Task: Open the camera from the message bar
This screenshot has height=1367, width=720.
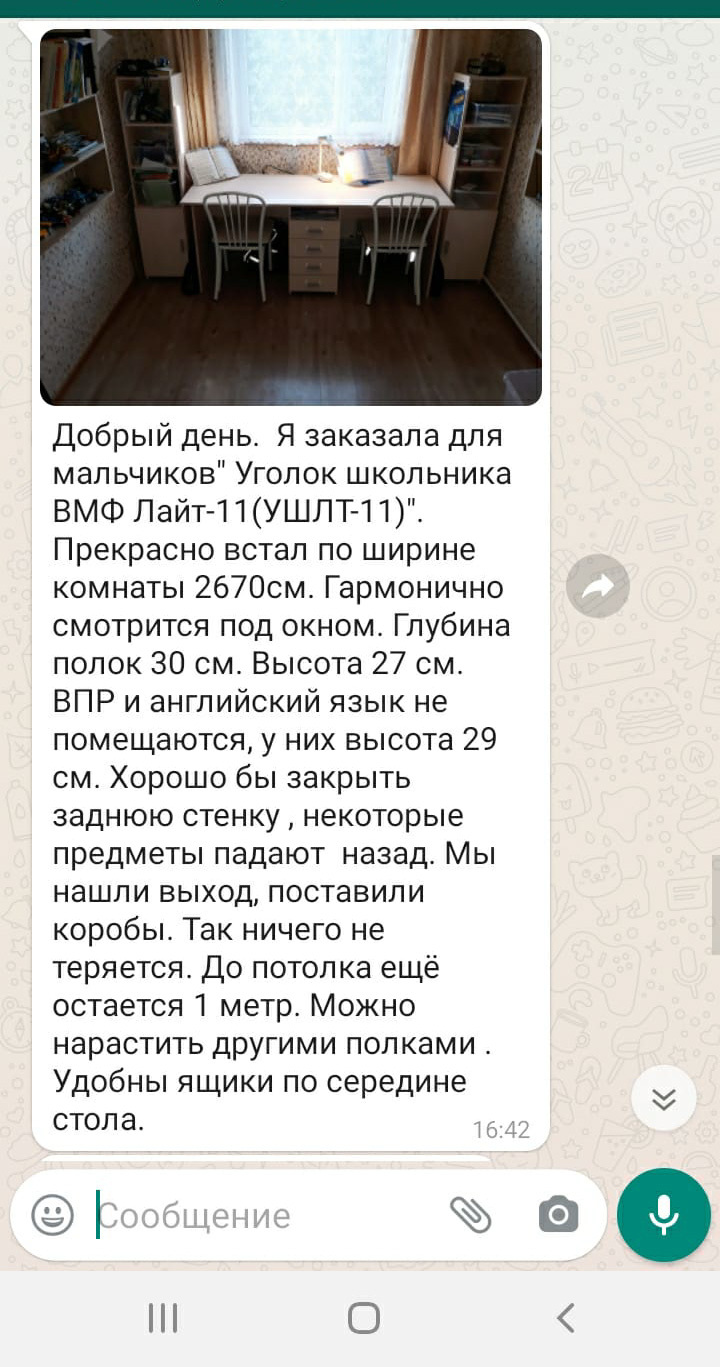Action: (x=558, y=1214)
